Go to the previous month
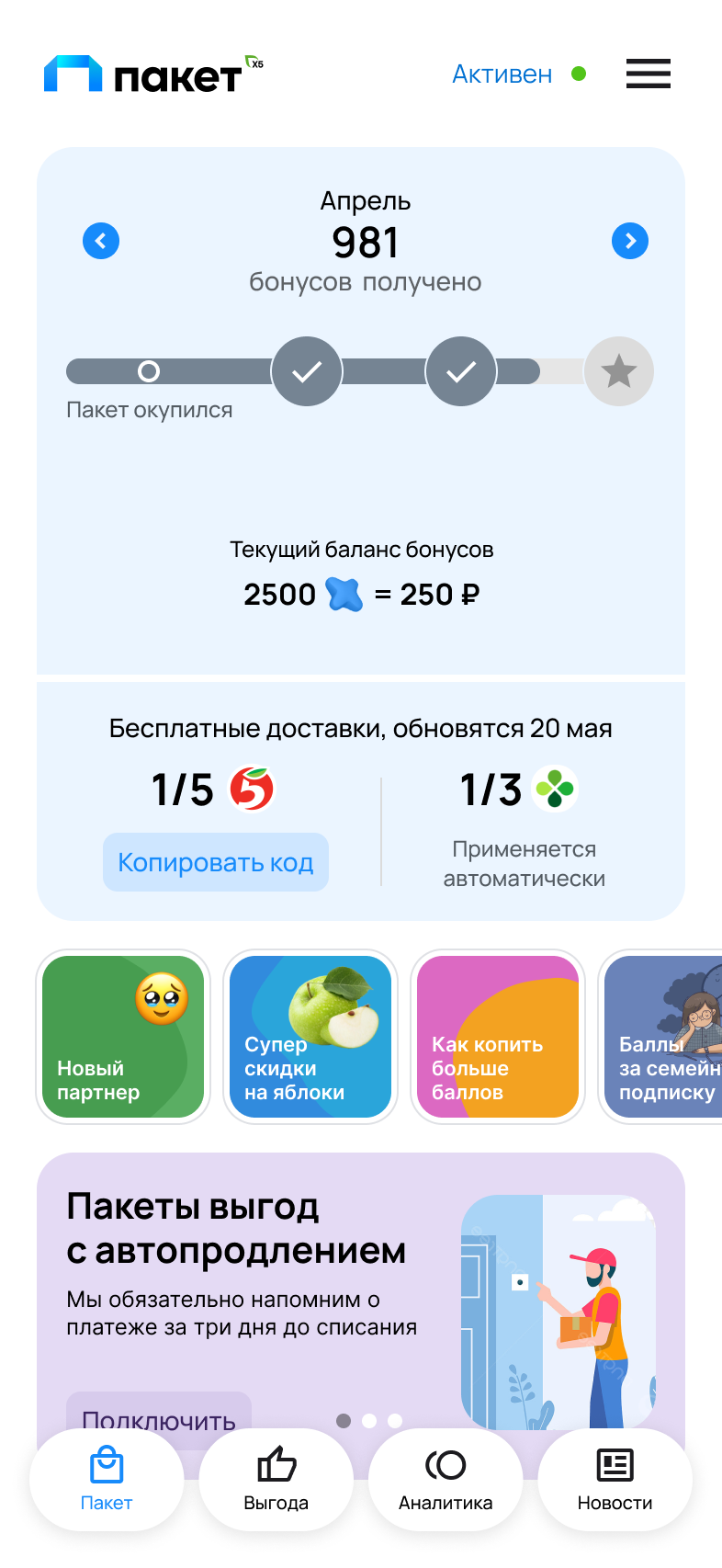 101,241
